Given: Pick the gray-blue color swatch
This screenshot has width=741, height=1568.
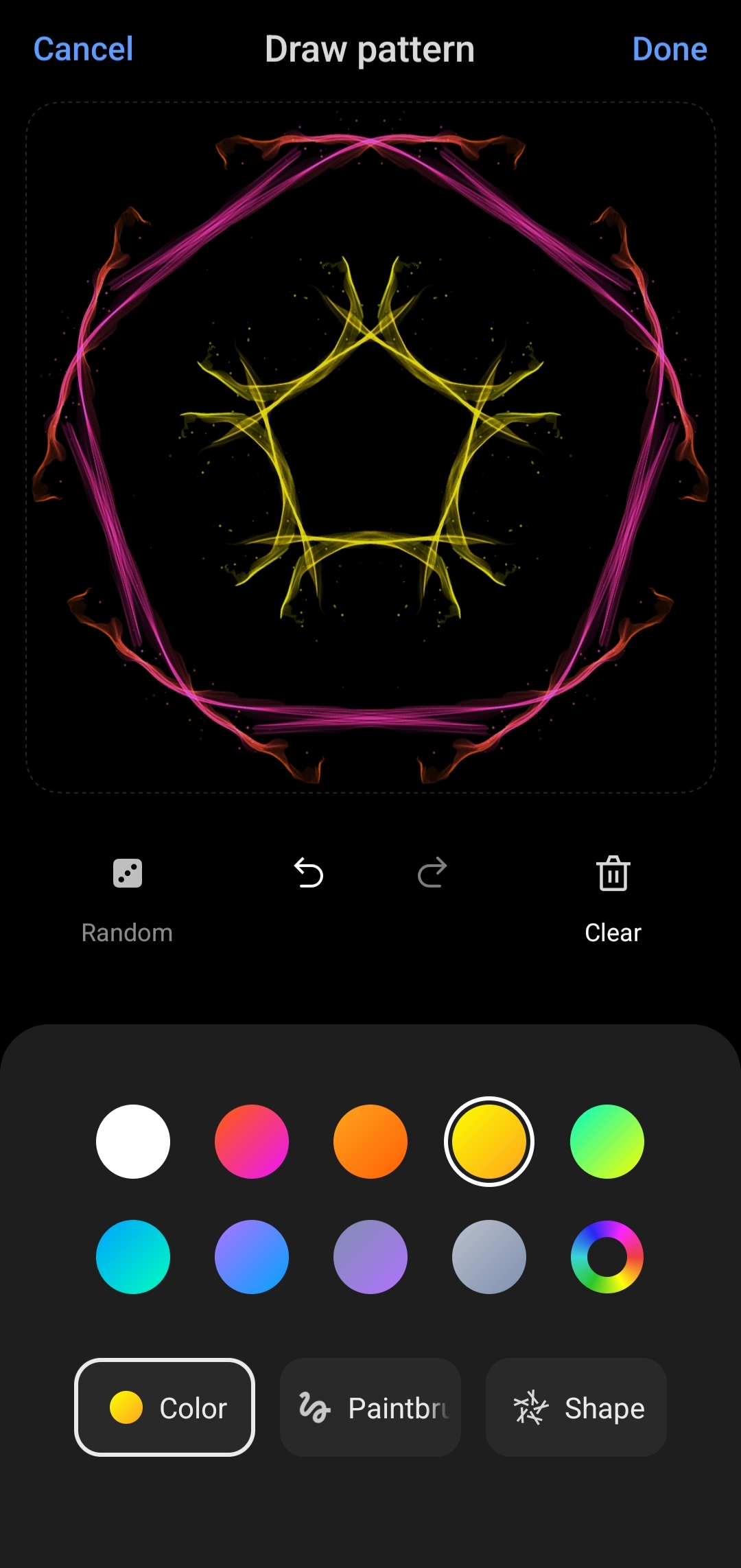Looking at the screenshot, I should (489, 1257).
